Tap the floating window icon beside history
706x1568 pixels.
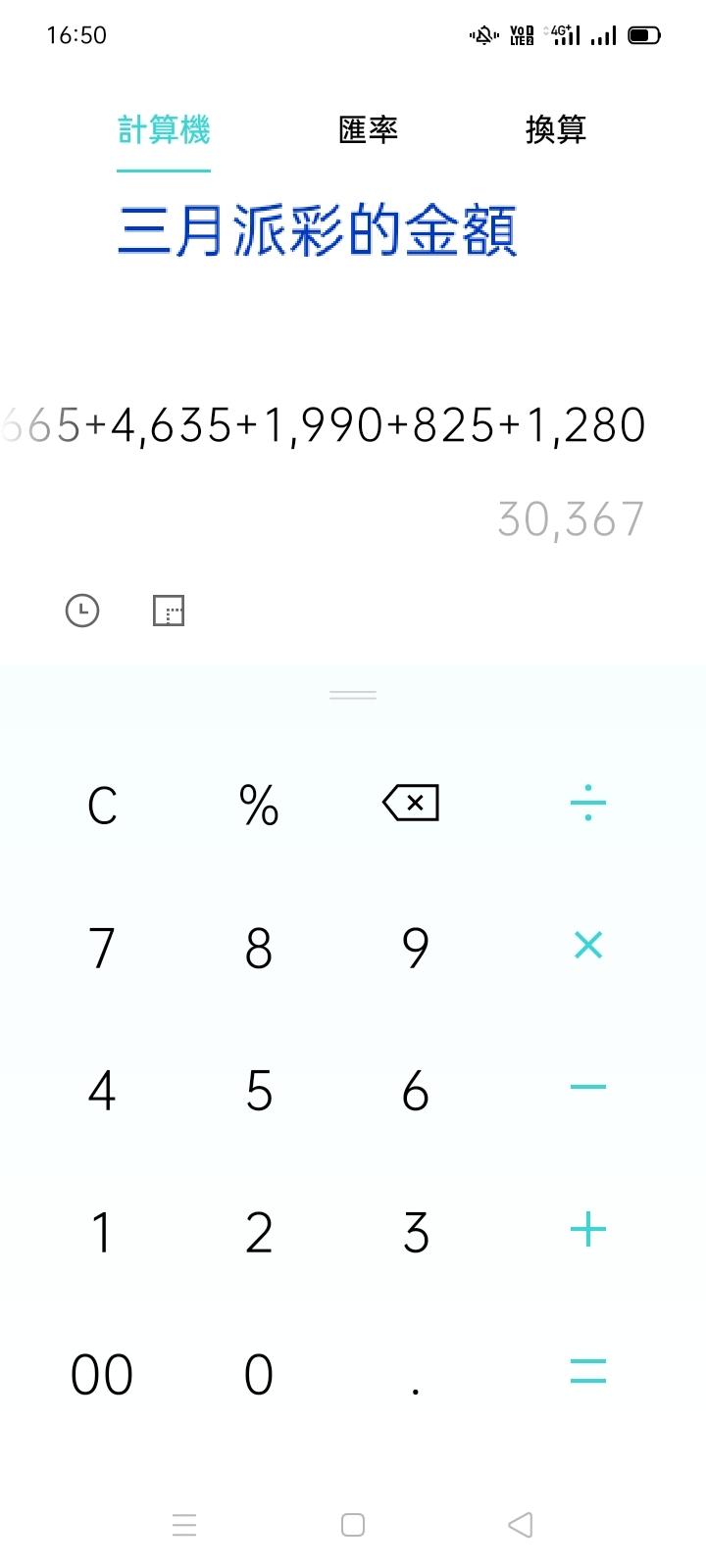[169, 611]
